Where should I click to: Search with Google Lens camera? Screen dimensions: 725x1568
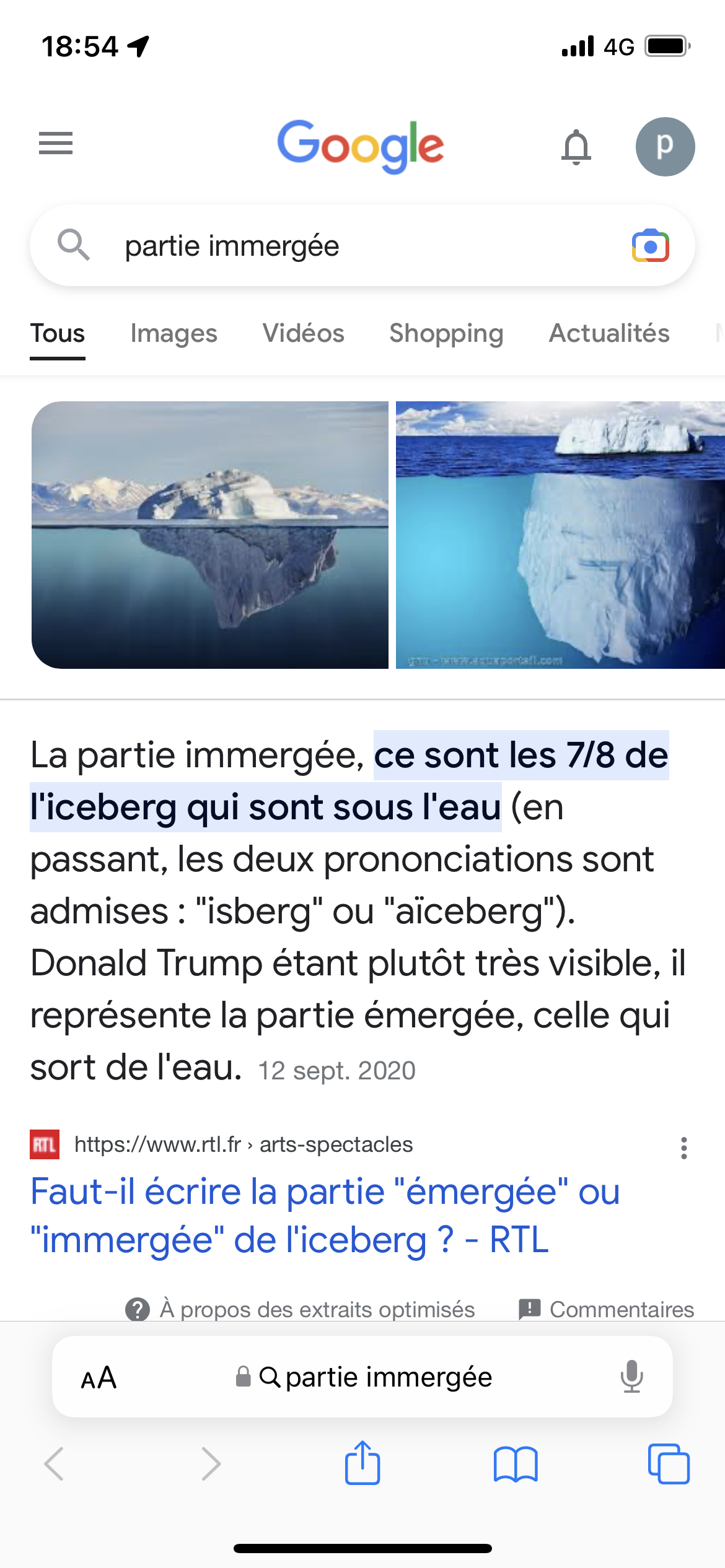650,246
